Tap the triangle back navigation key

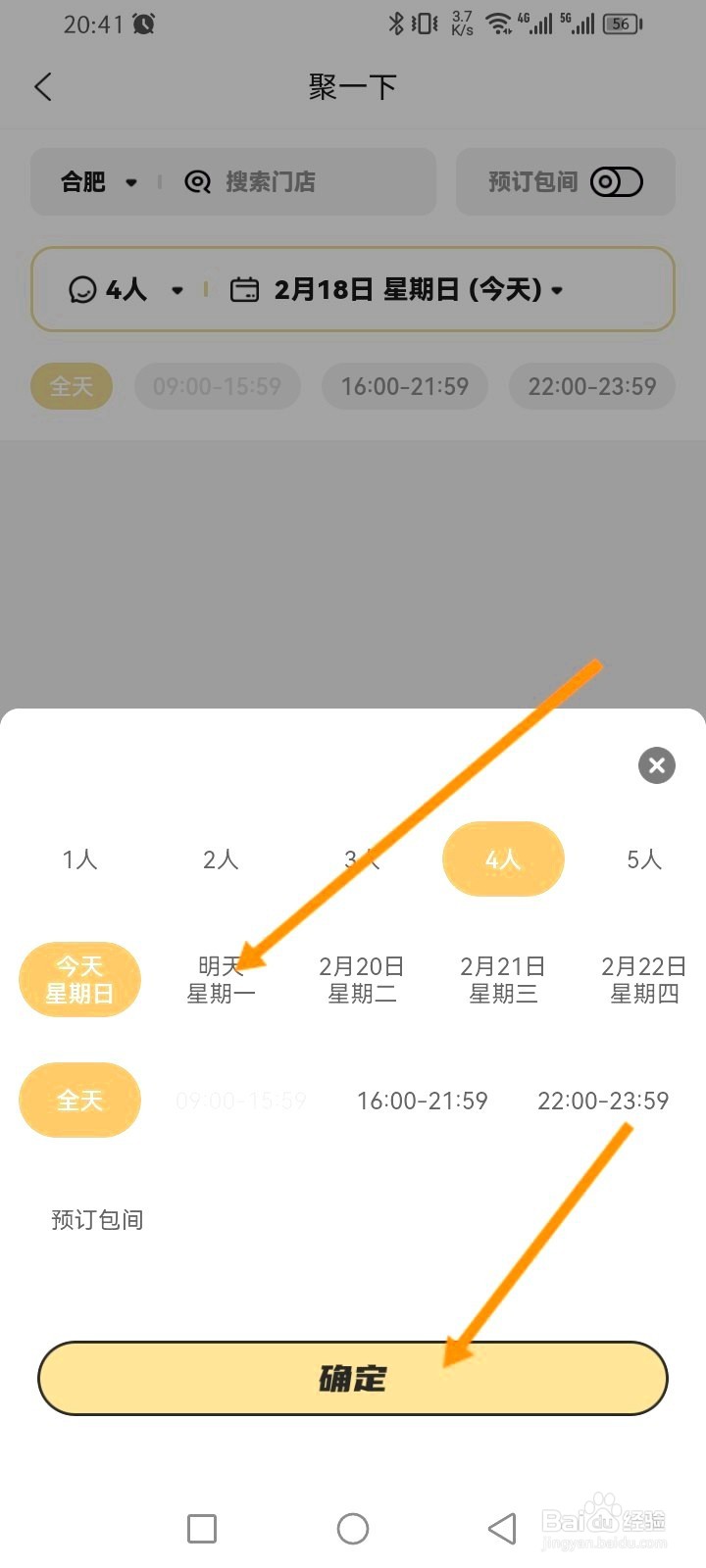(x=502, y=1528)
